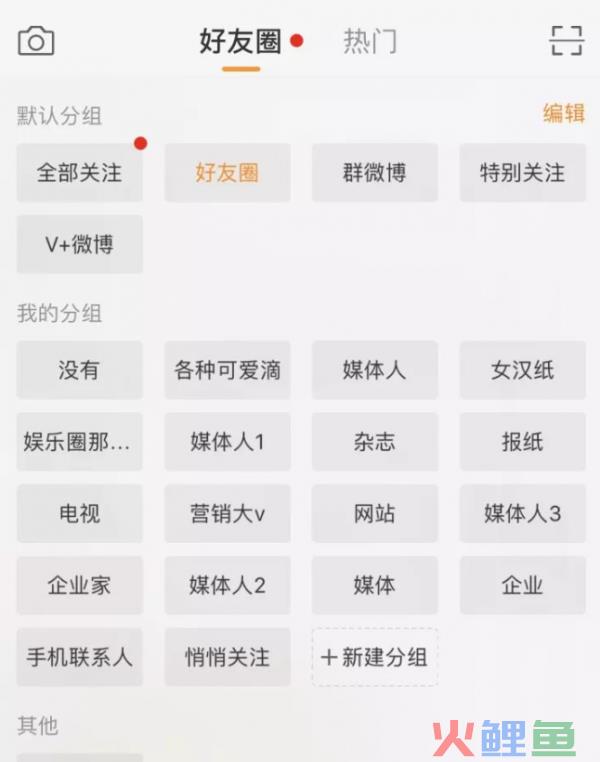The image size is (600, 762).
Task: Open the 杂志 group
Action: 375,442
